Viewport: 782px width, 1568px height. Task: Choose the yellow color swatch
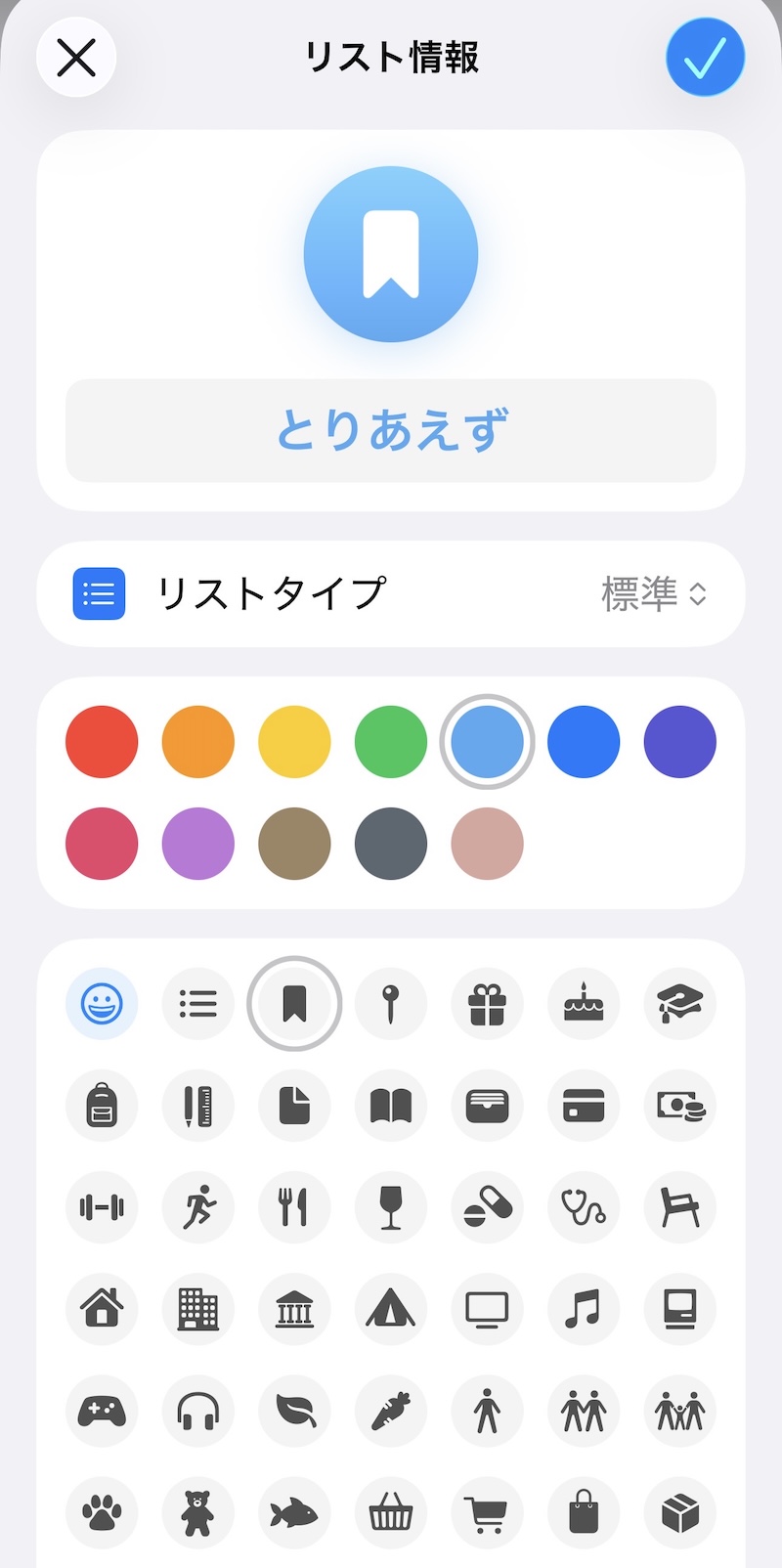point(294,742)
